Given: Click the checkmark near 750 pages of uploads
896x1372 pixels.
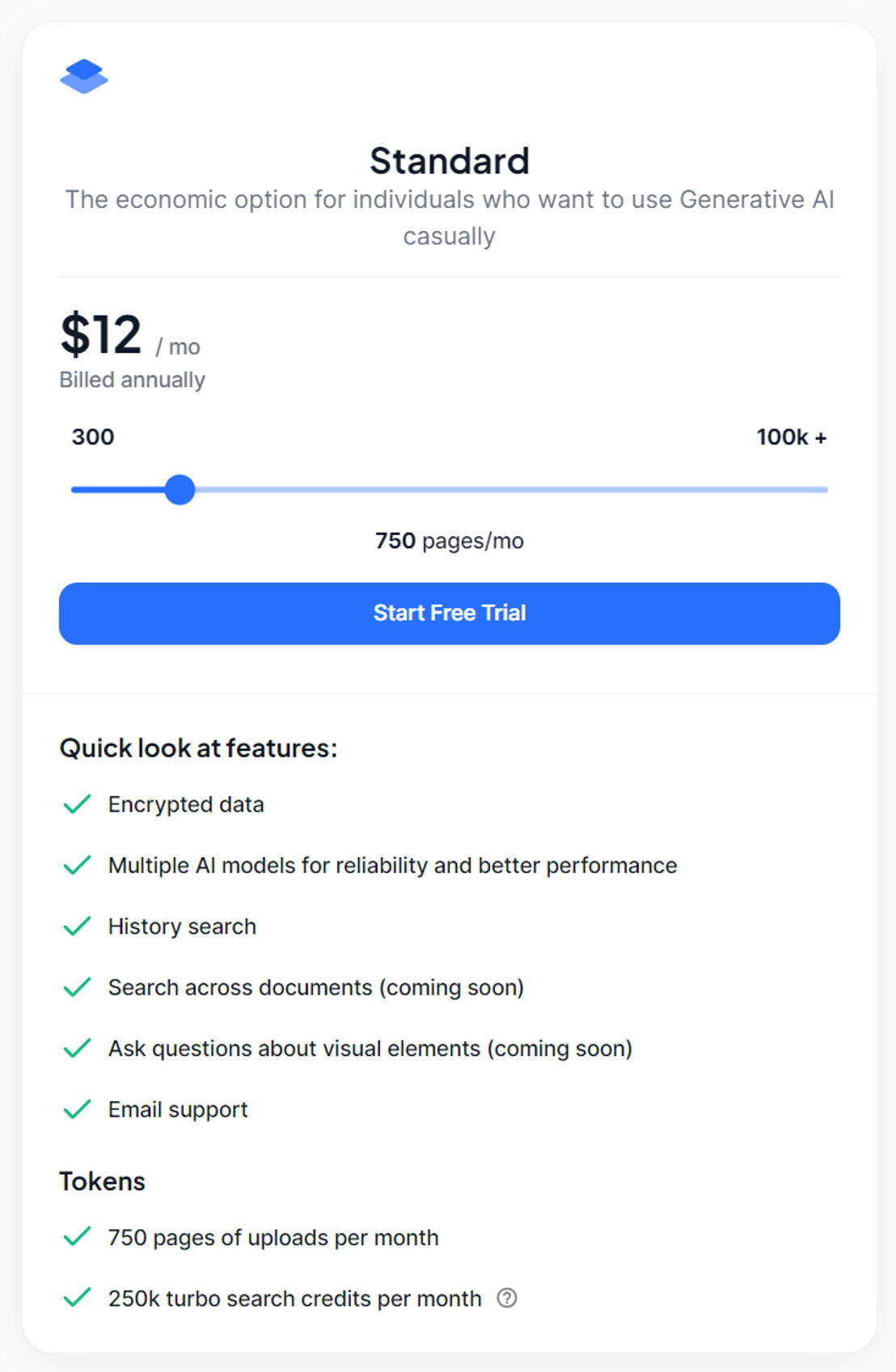Looking at the screenshot, I should click(77, 1237).
